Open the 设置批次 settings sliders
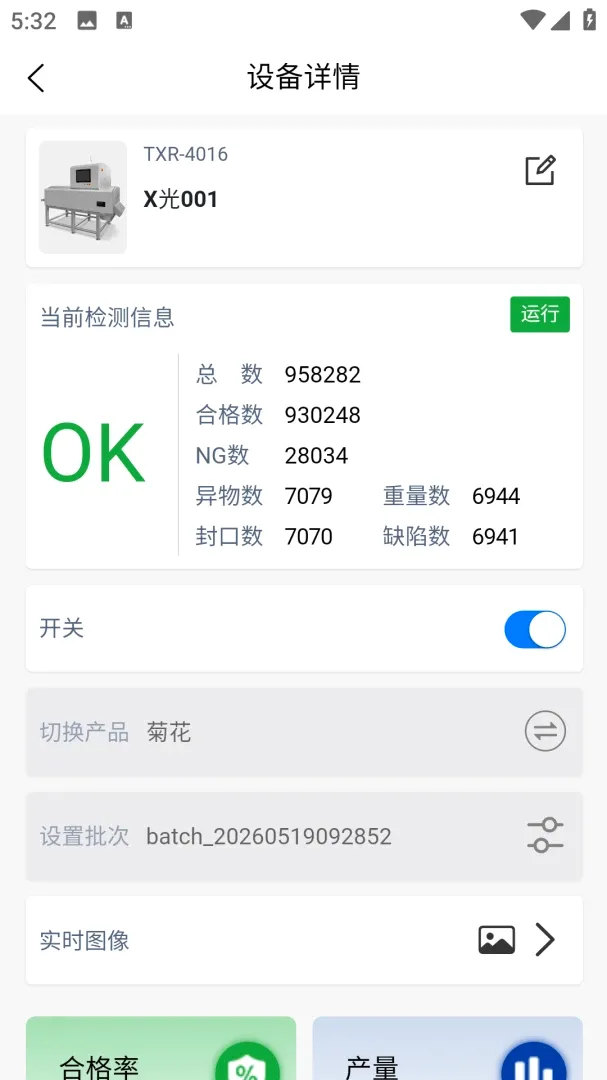 tap(545, 835)
